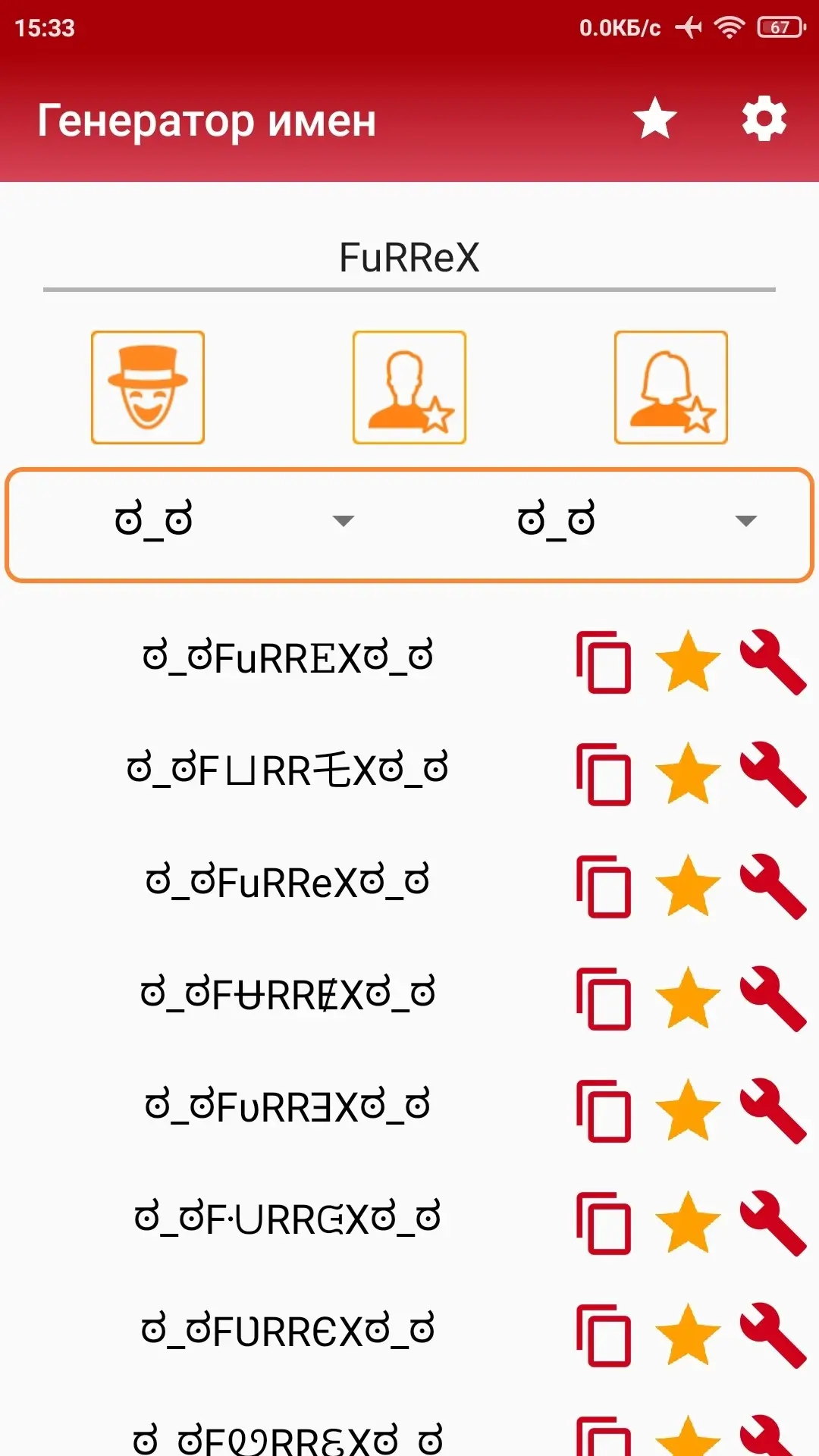This screenshot has width=819, height=1456.
Task: Copy the third nickname FuRReX
Action: pyautogui.click(x=604, y=886)
